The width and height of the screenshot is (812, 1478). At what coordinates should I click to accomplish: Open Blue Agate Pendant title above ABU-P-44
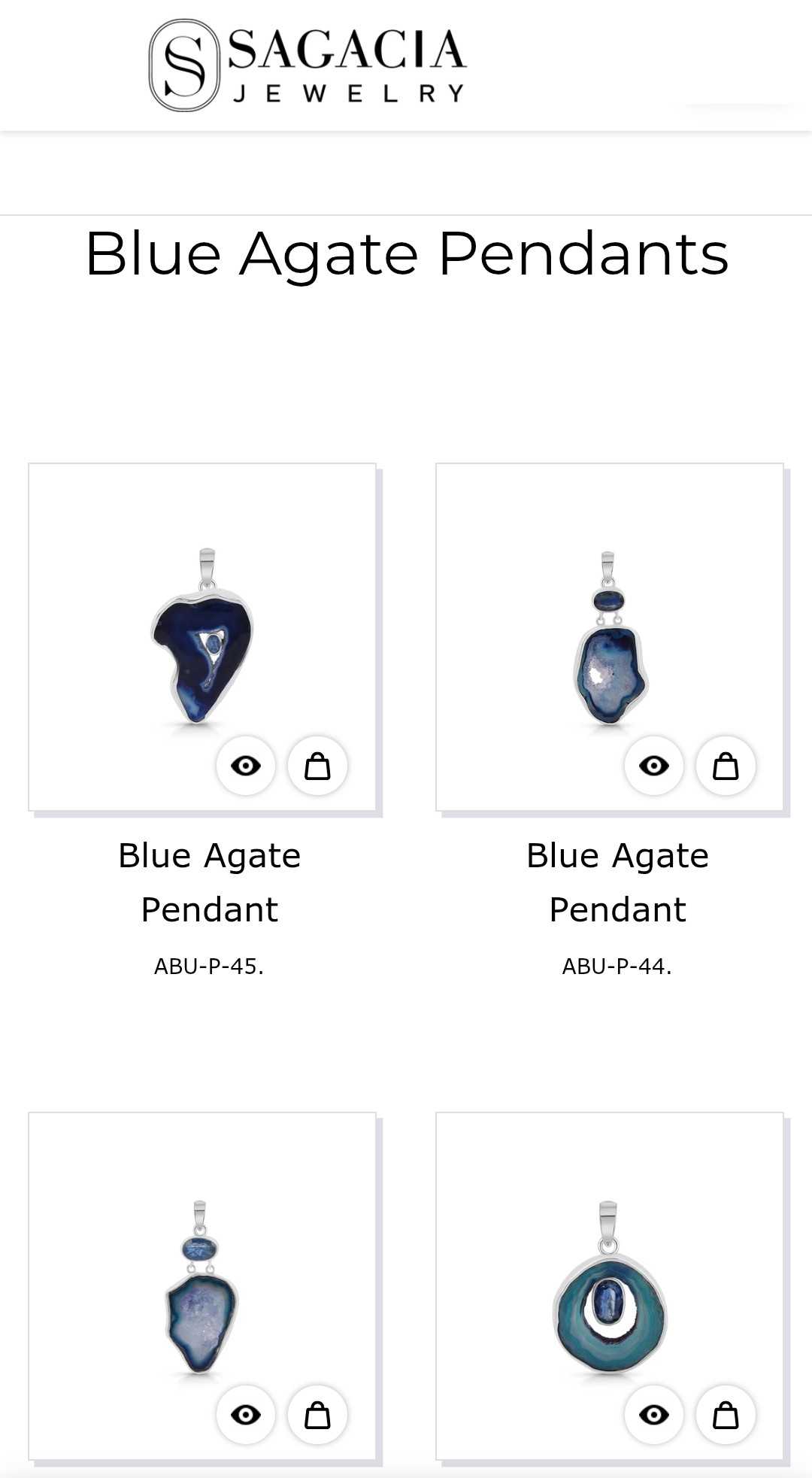click(617, 882)
